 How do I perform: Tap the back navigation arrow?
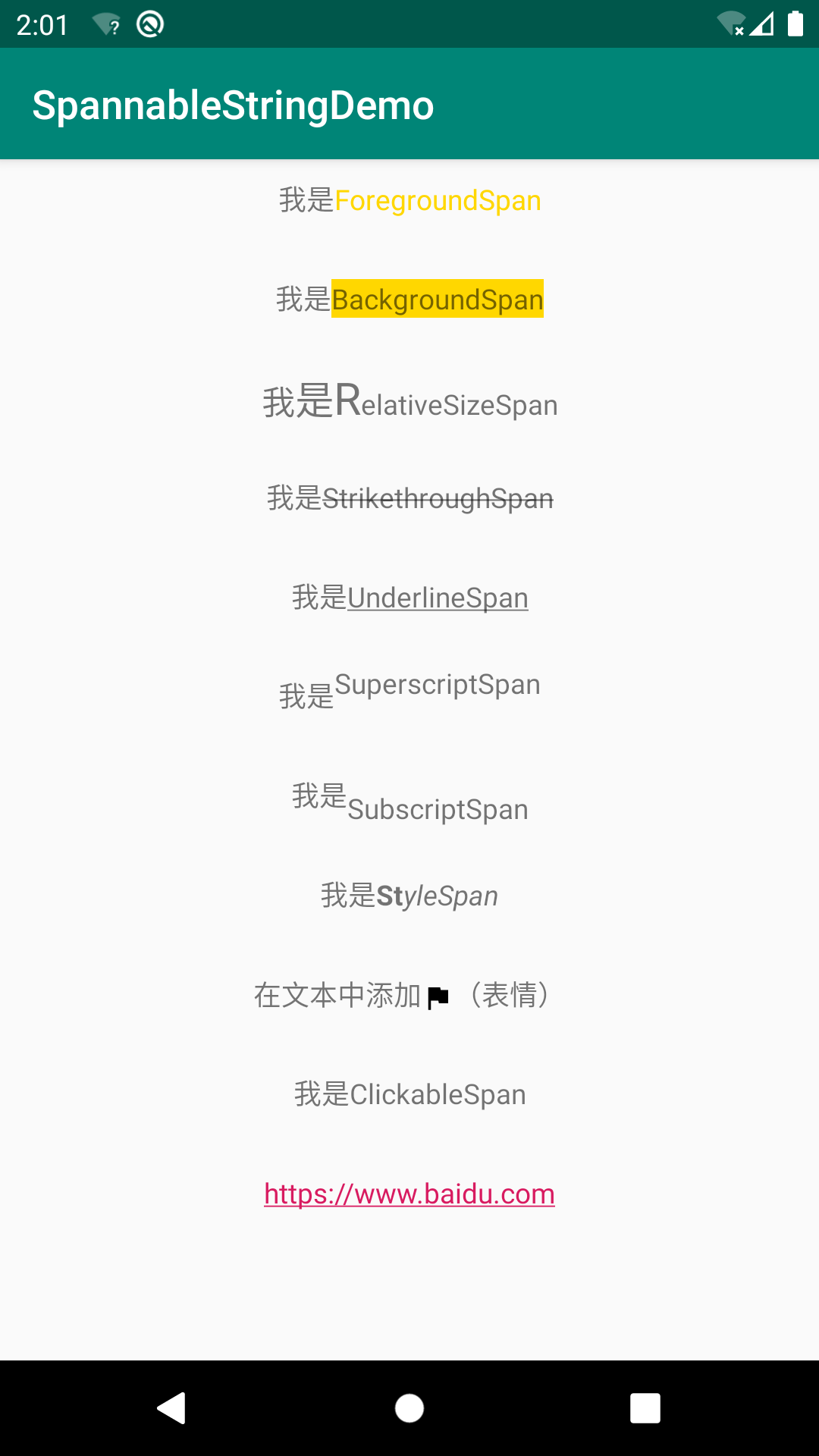(x=173, y=1408)
